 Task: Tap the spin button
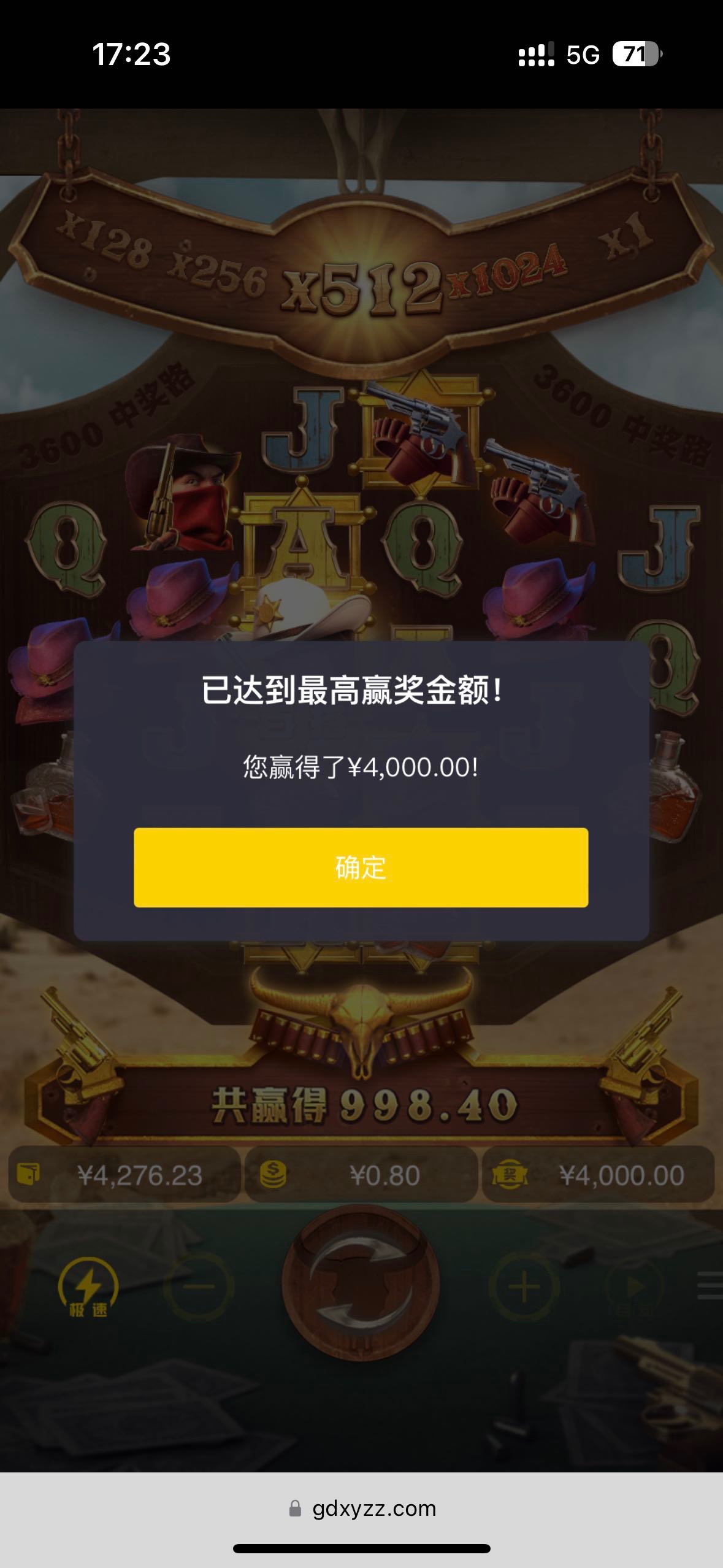[x=361, y=1285]
